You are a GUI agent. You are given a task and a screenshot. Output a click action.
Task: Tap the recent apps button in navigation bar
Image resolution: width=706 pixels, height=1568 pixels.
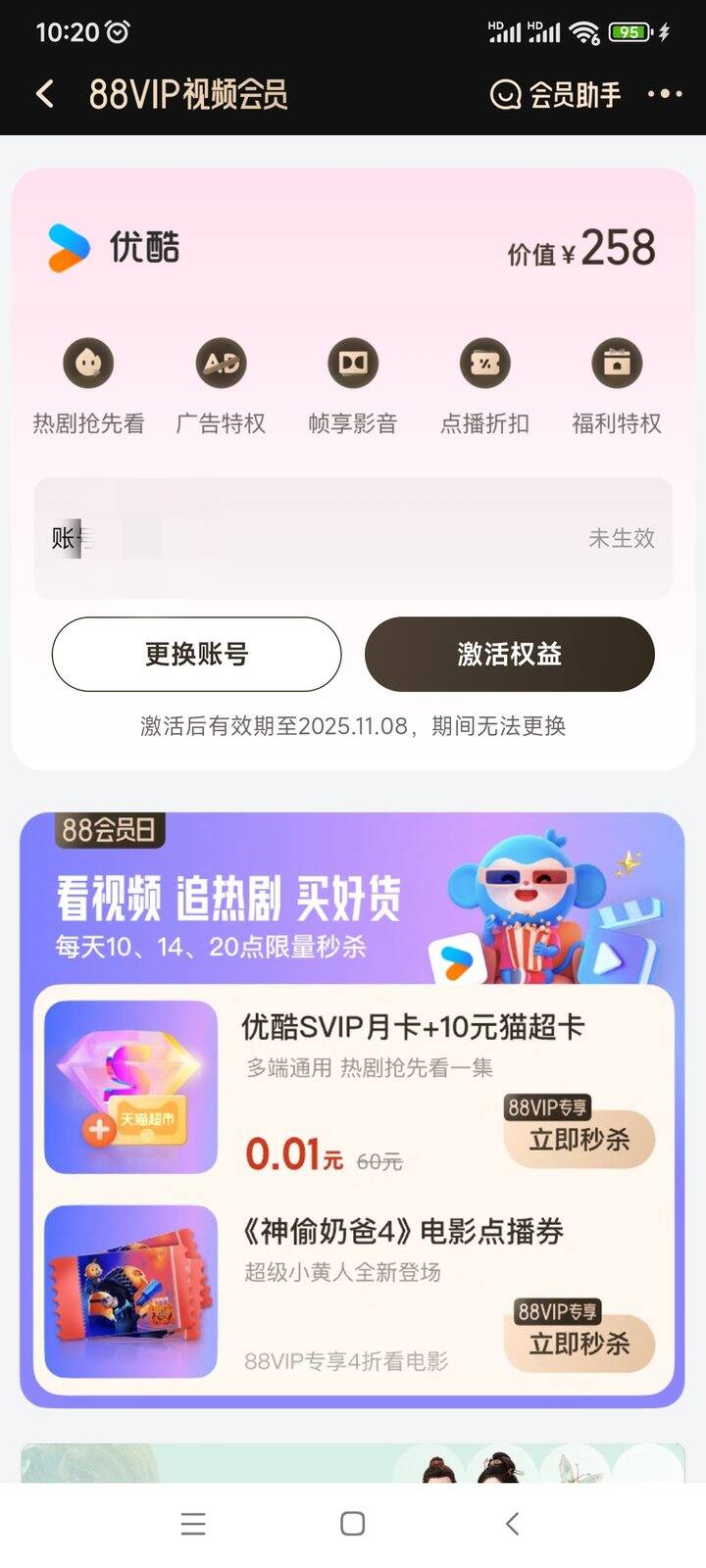193,1523
